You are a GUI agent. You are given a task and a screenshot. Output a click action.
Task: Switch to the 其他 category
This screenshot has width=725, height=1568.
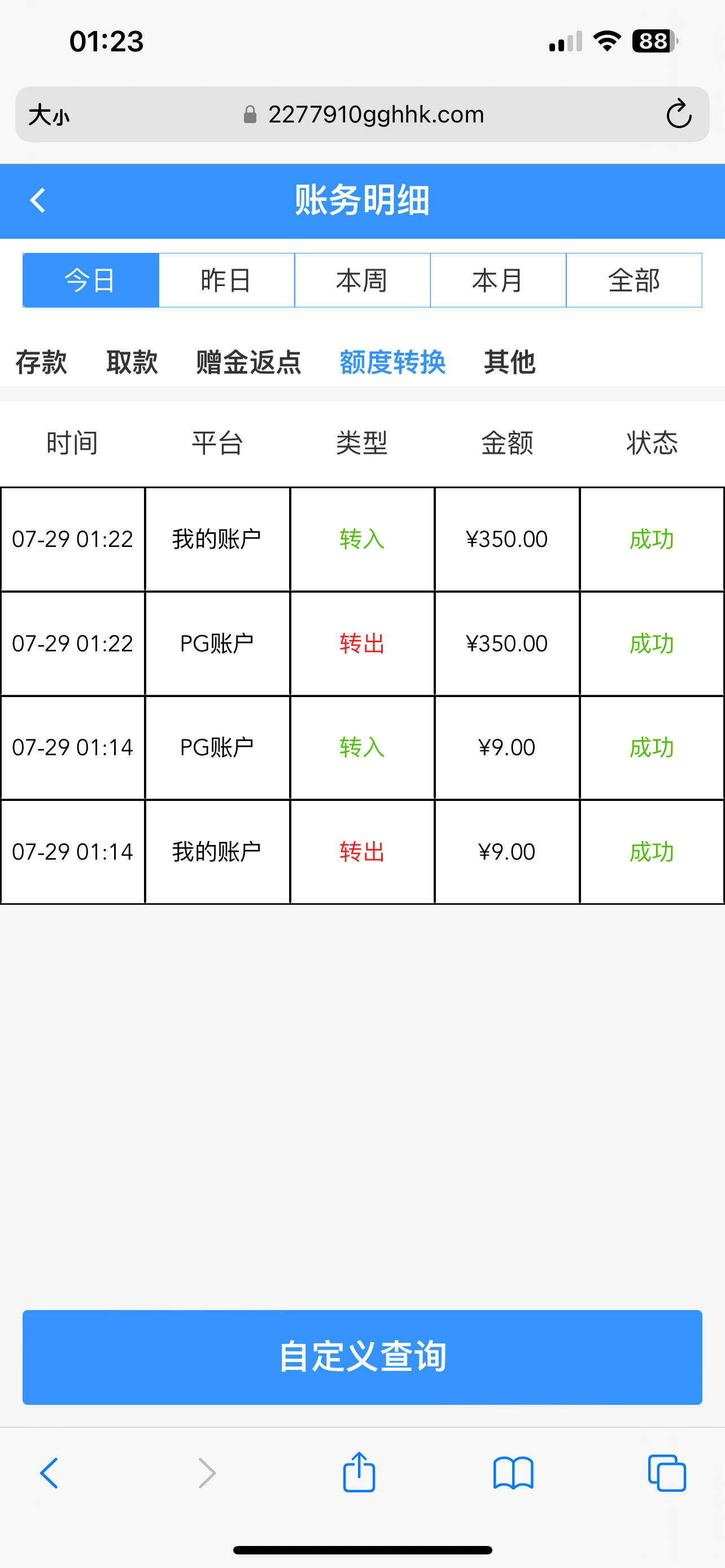pyautogui.click(x=509, y=362)
